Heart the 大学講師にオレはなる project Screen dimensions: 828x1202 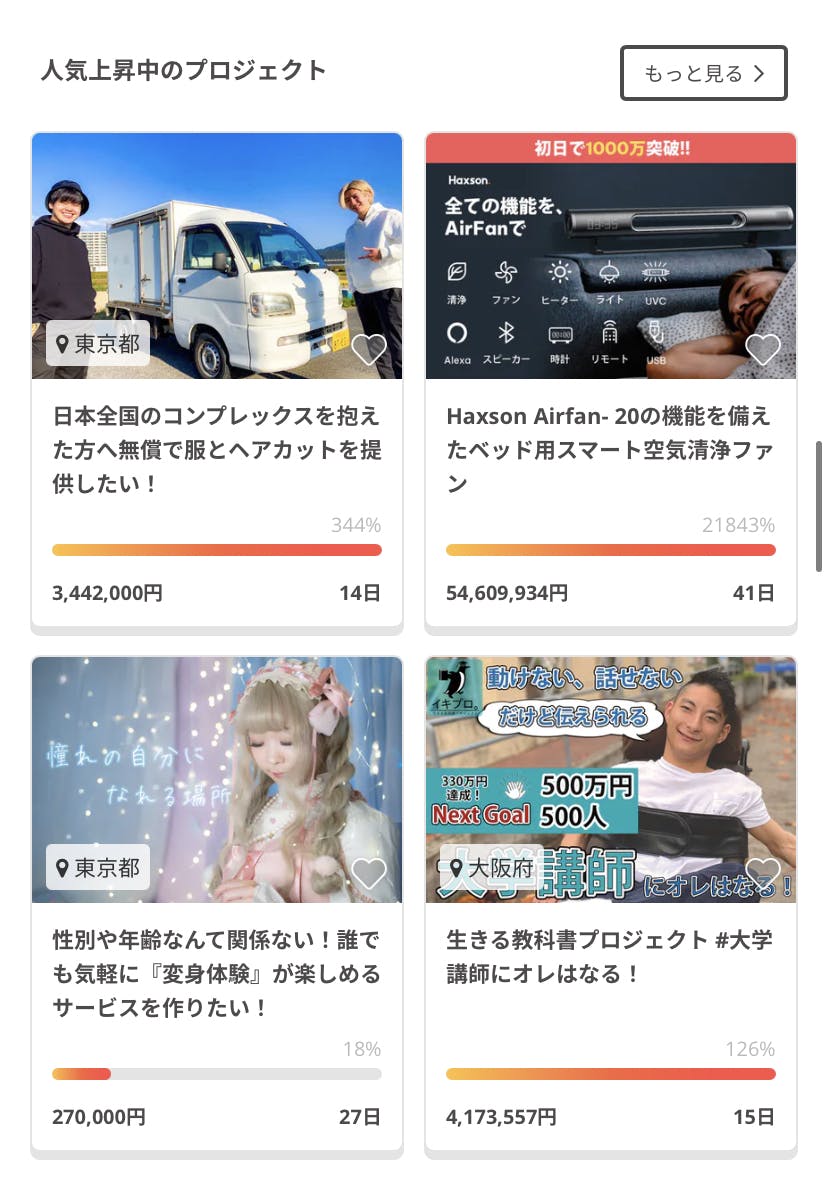pyautogui.click(x=763, y=873)
